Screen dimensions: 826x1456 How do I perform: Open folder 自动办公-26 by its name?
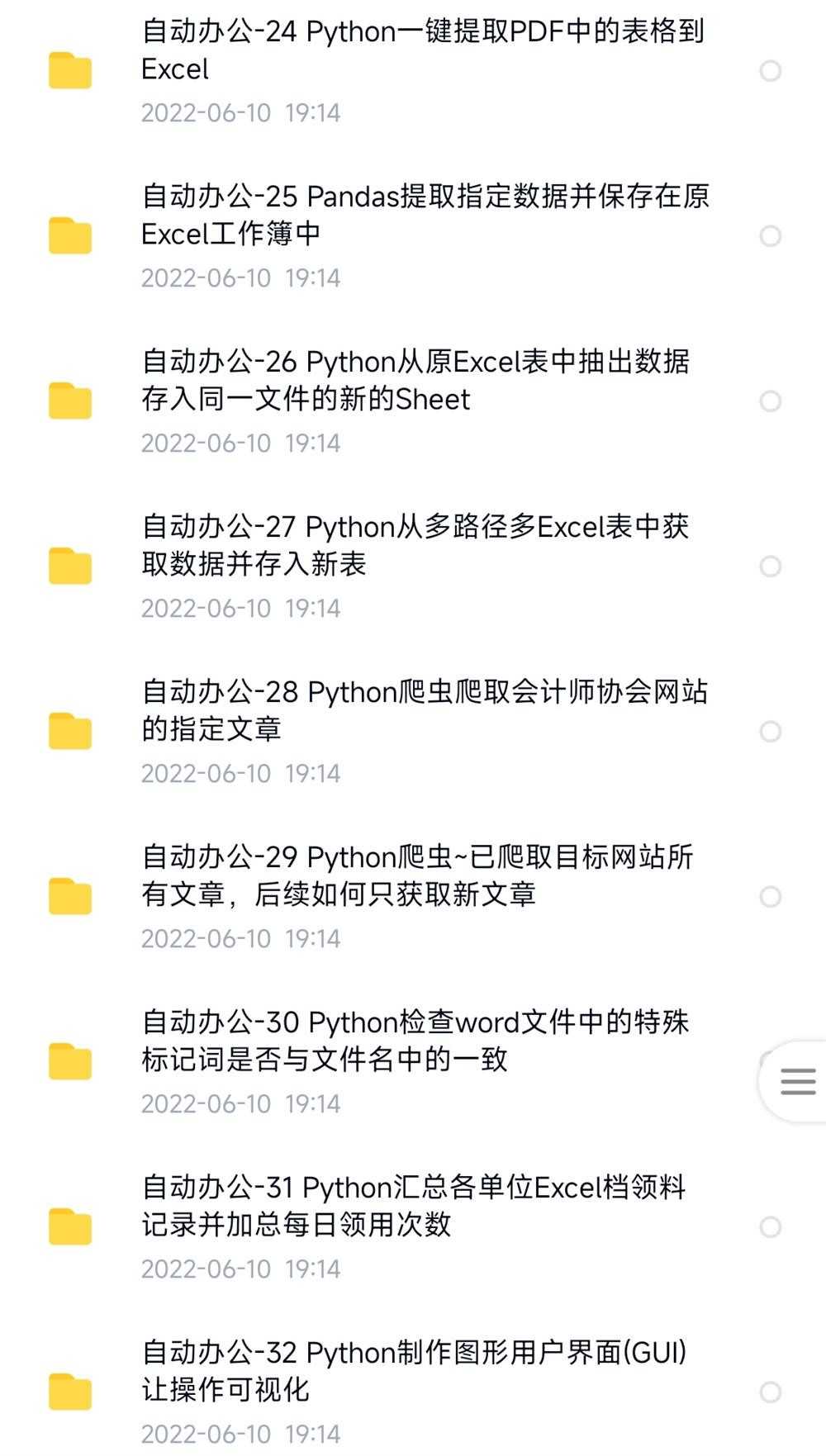click(x=413, y=382)
